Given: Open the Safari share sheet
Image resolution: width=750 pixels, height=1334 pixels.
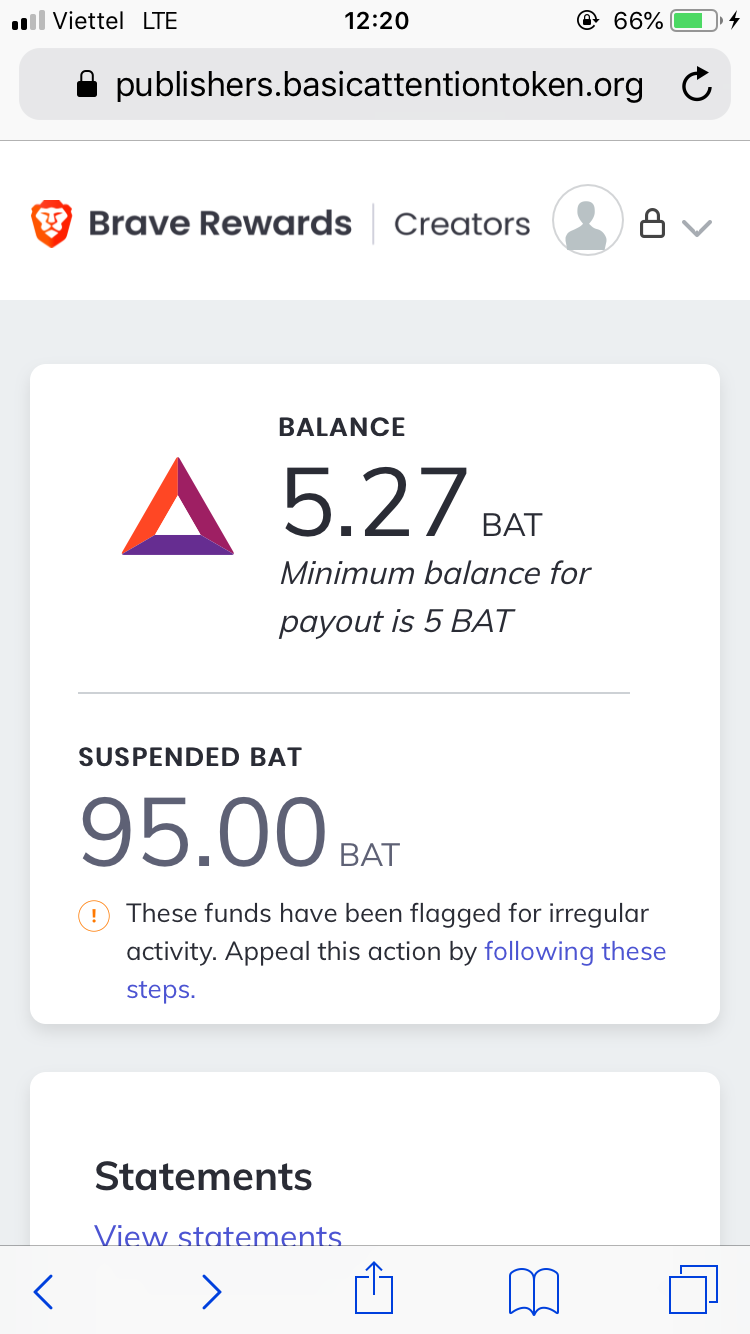Looking at the screenshot, I should click(x=374, y=1290).
